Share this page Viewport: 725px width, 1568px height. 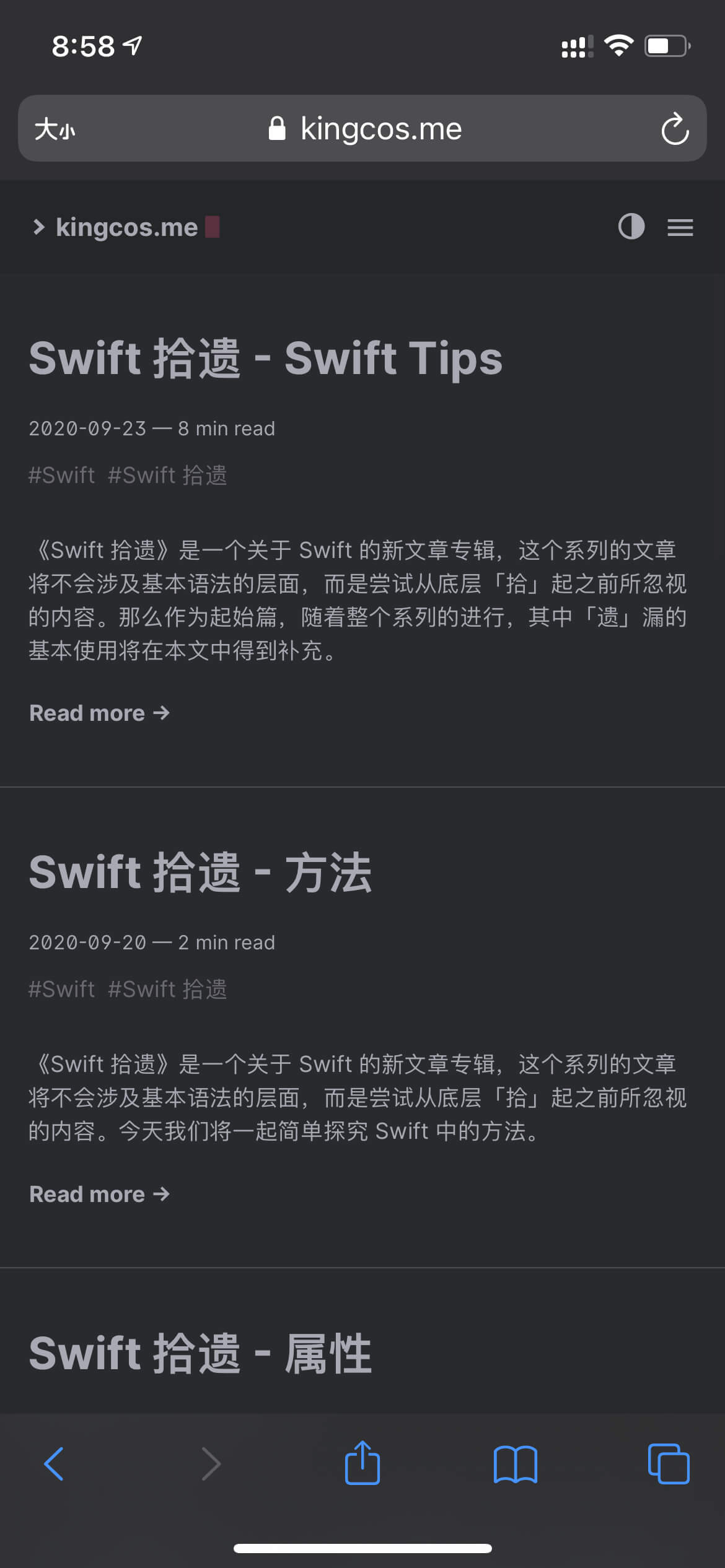pos(362,1463)
